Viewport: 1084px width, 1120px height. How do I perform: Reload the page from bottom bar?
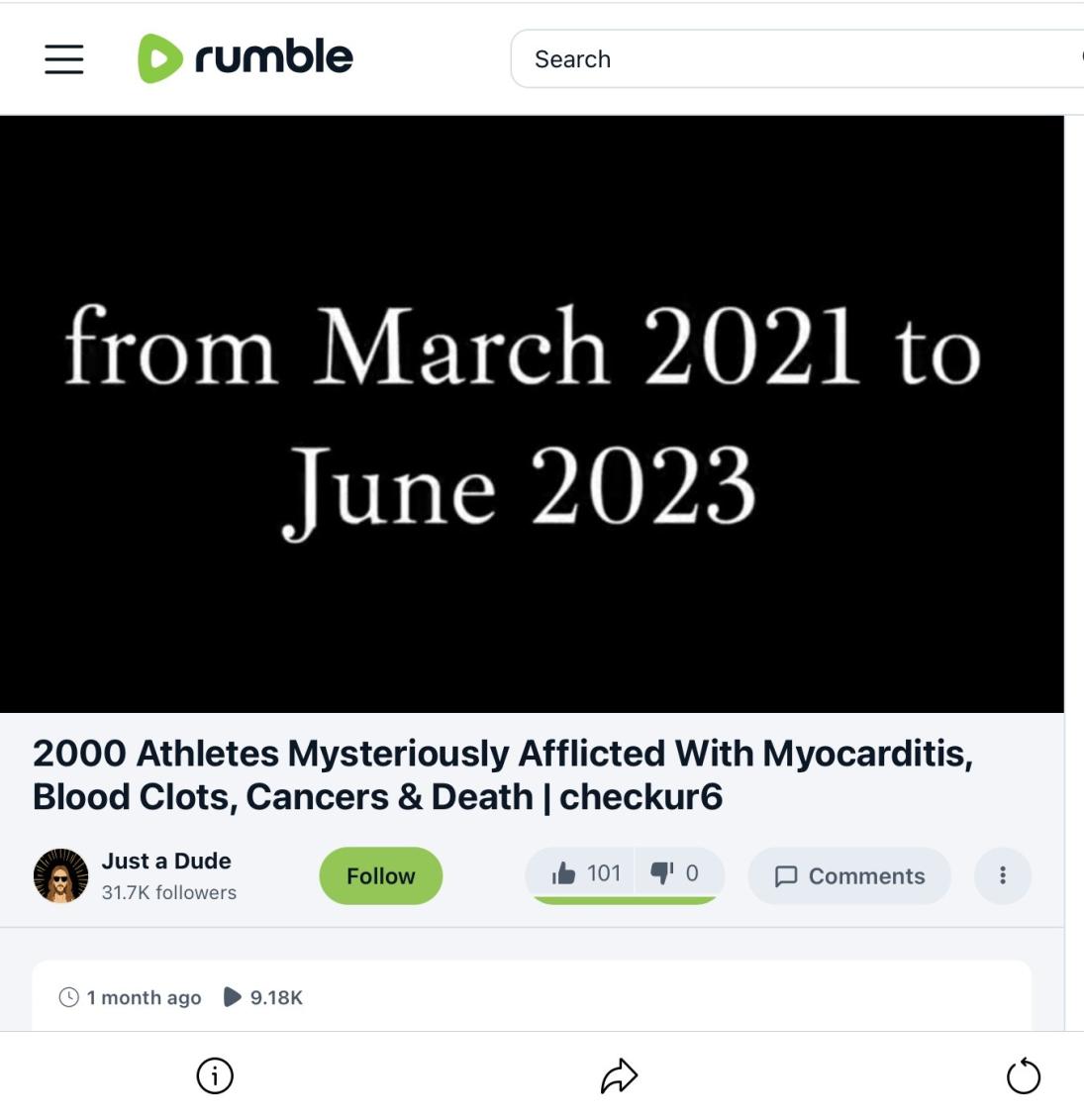(1023, 1075)
